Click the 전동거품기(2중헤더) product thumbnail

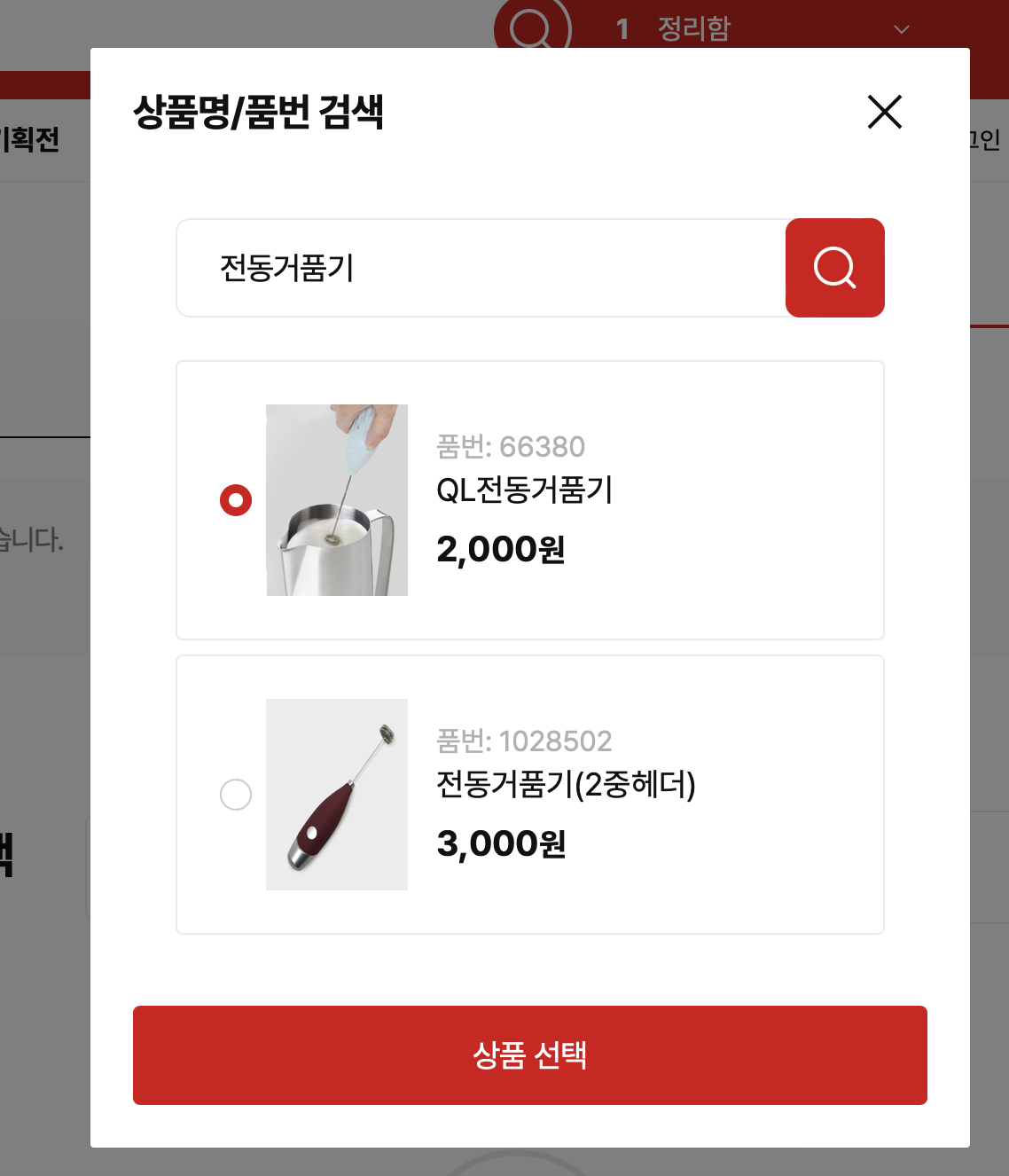[336, 795]
